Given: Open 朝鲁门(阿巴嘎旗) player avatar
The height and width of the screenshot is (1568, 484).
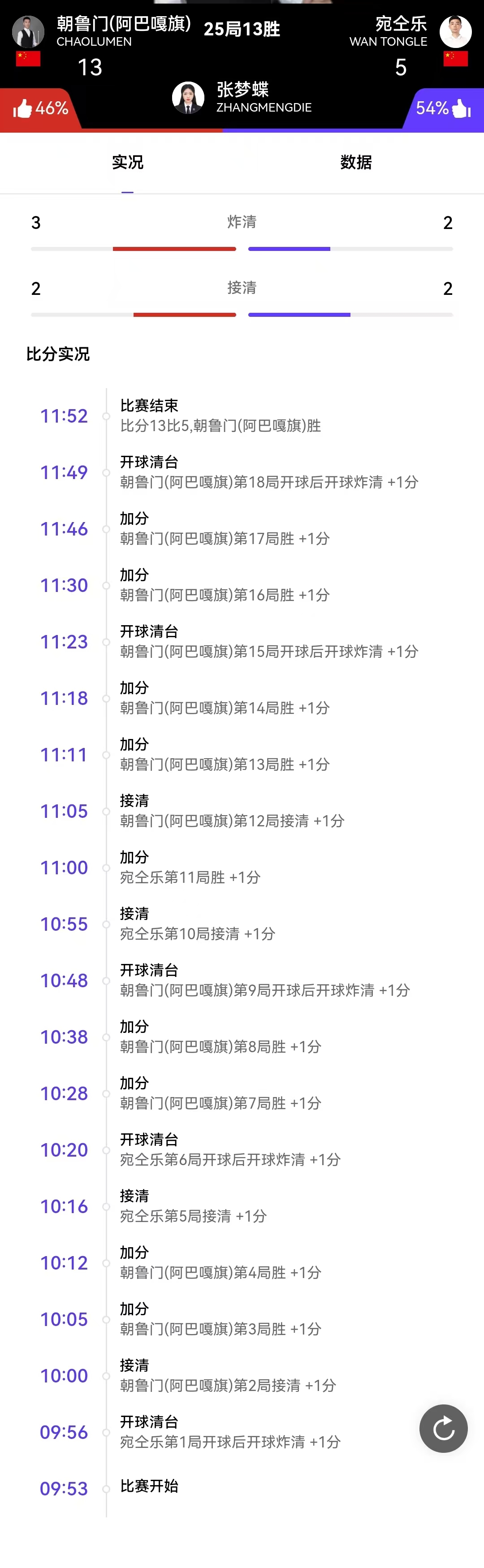Looking at the screenshot, I should [28, 32].
